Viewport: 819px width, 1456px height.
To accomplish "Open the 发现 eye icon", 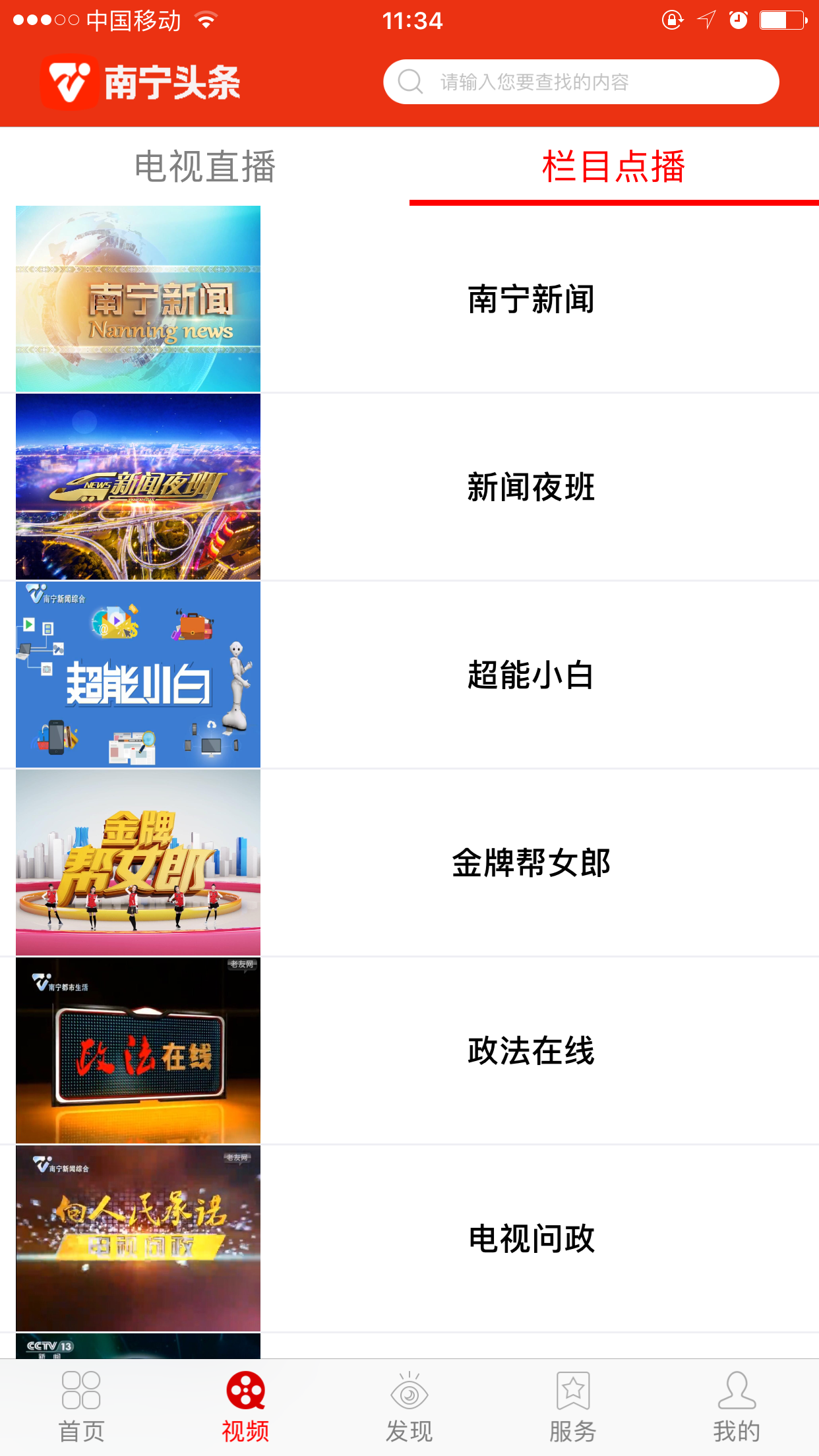I will pos(409,1403).
